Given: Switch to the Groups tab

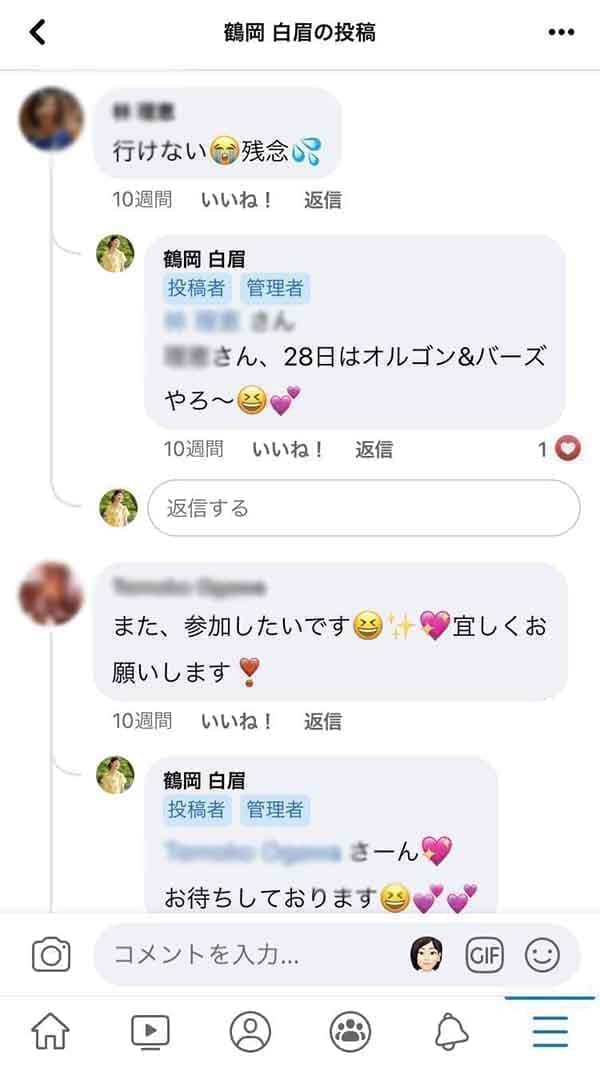Looking at the screenshot, I should (350, 1031).
